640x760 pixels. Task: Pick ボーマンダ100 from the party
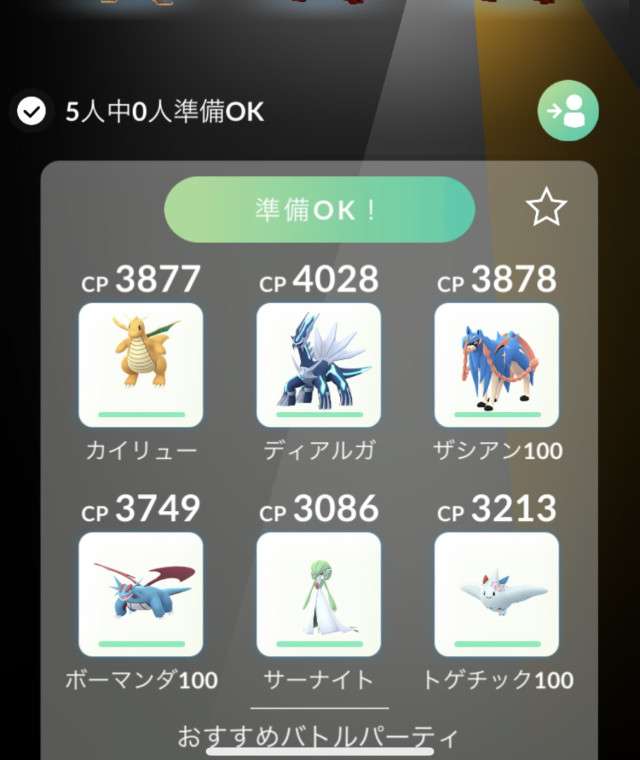tap(140, 594)
